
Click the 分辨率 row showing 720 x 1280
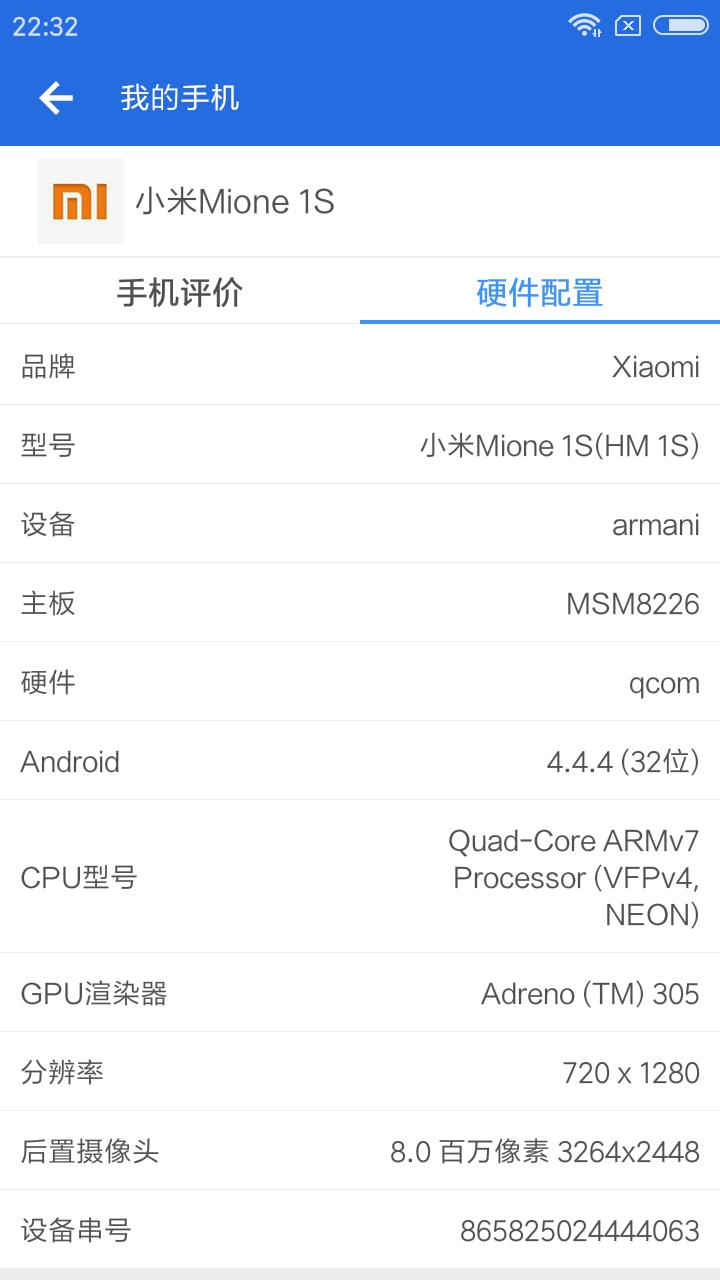[360, 1072]
